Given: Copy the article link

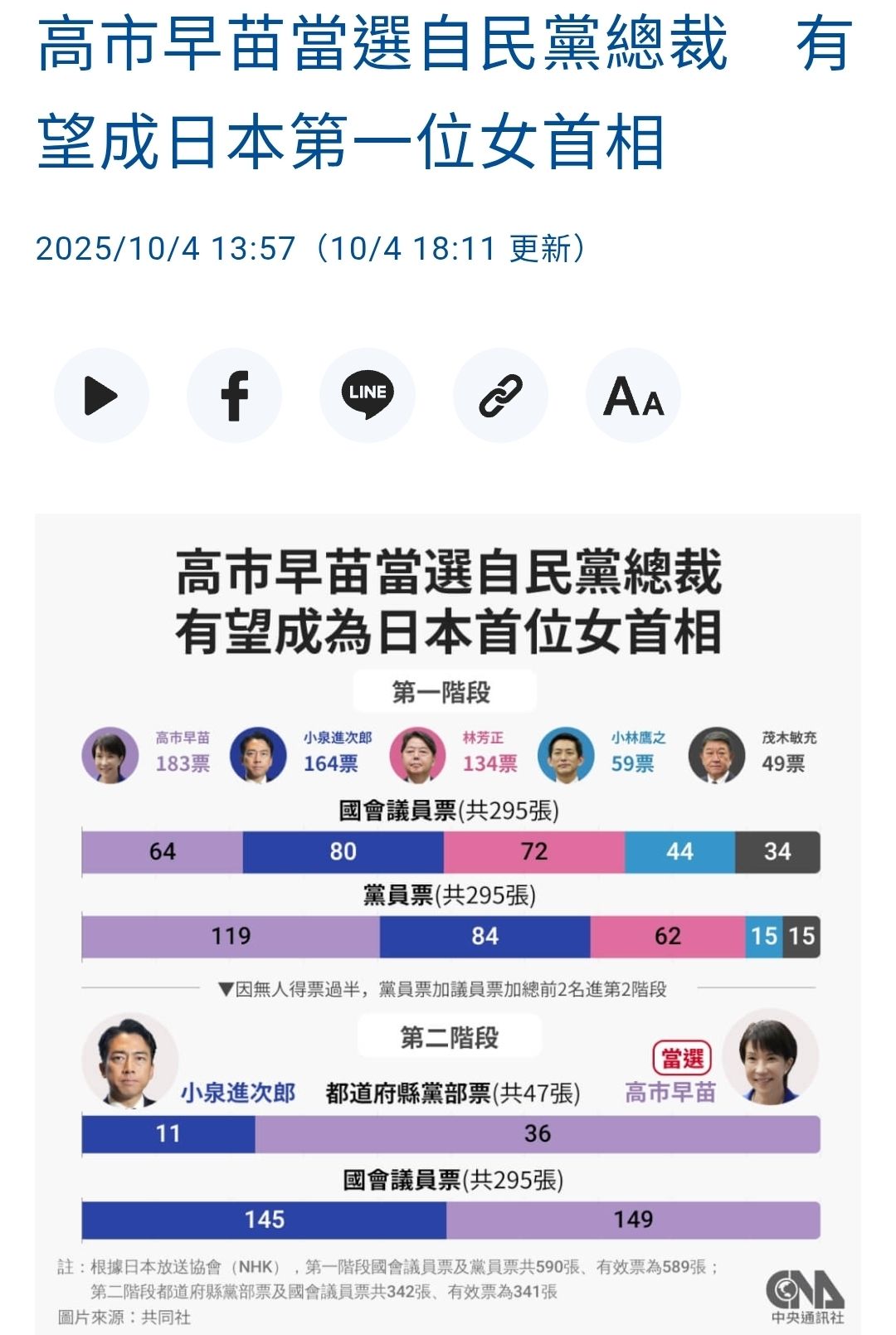Looking at the screenshot, I should 500,396.
